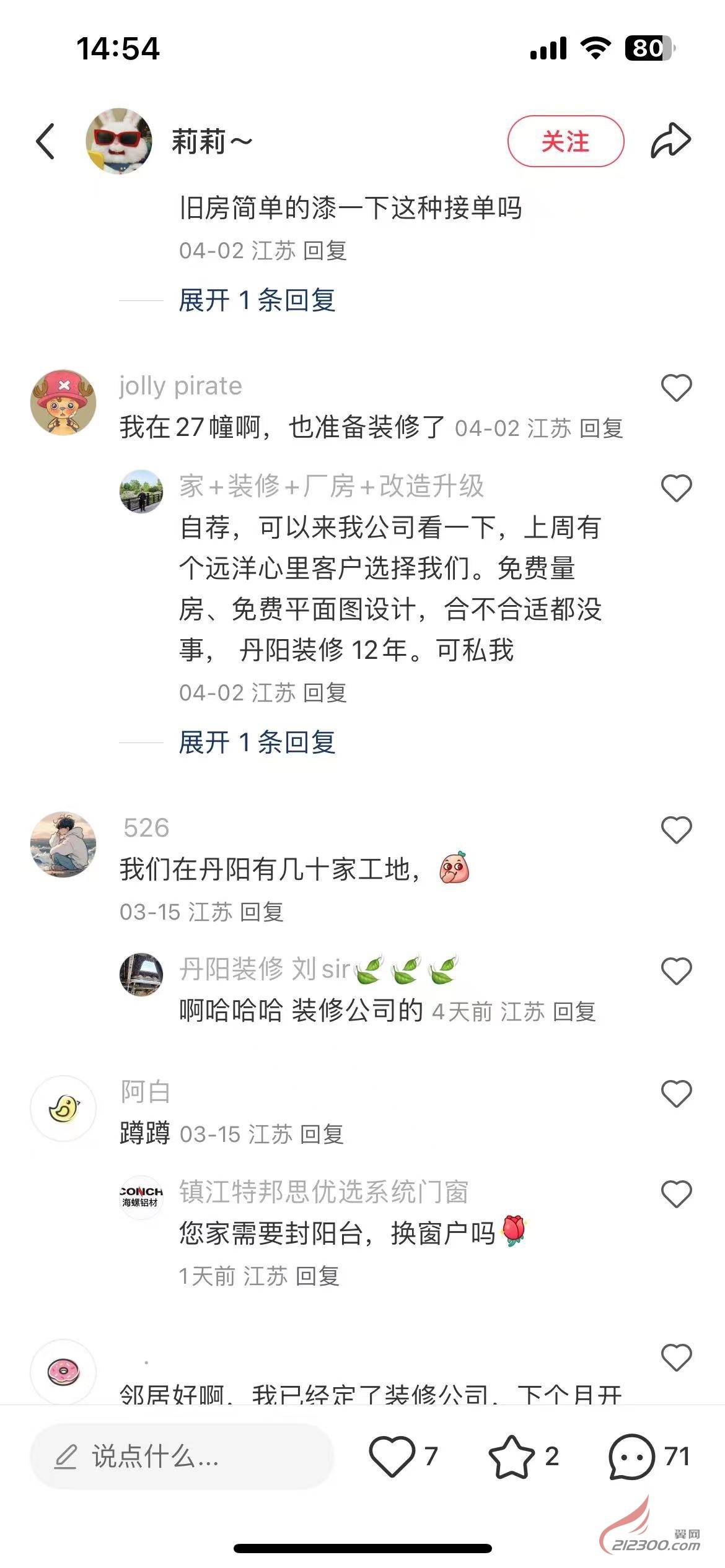Like jolly pirate's comment

676,388
